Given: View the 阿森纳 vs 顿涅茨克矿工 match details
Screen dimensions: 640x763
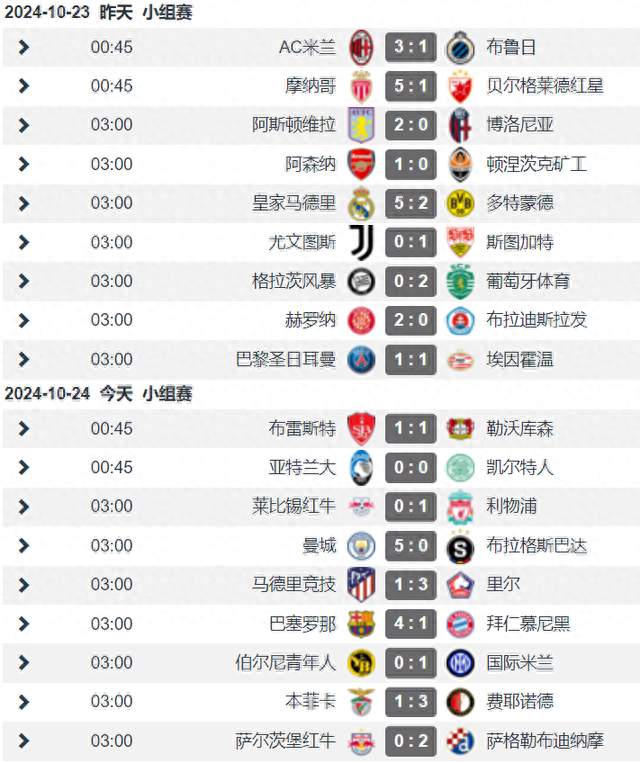Looking at the screenshot, I should click(24, 164).
